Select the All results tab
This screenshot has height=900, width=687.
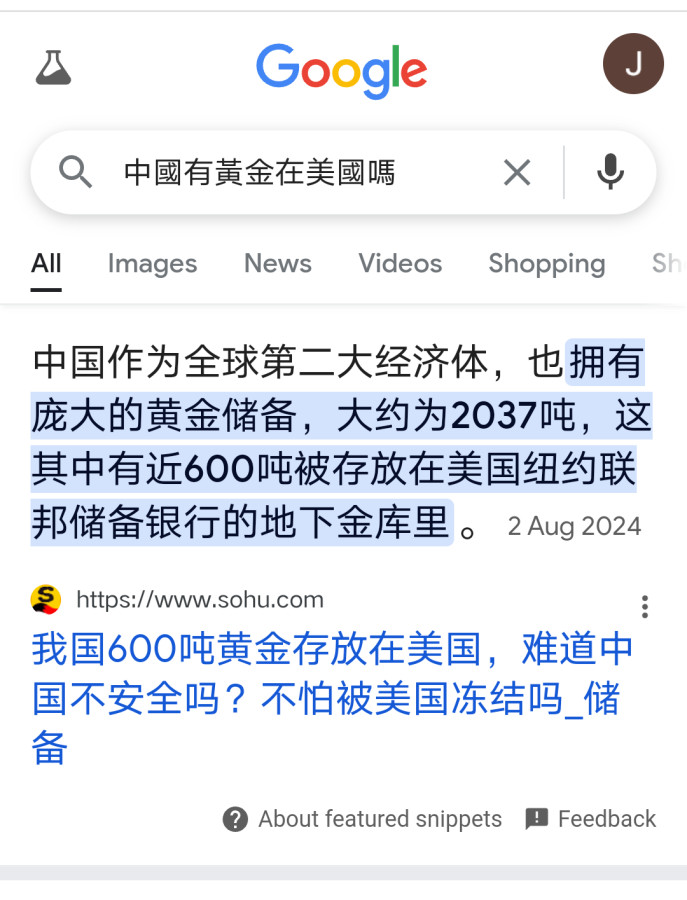(x=46, y=263)
